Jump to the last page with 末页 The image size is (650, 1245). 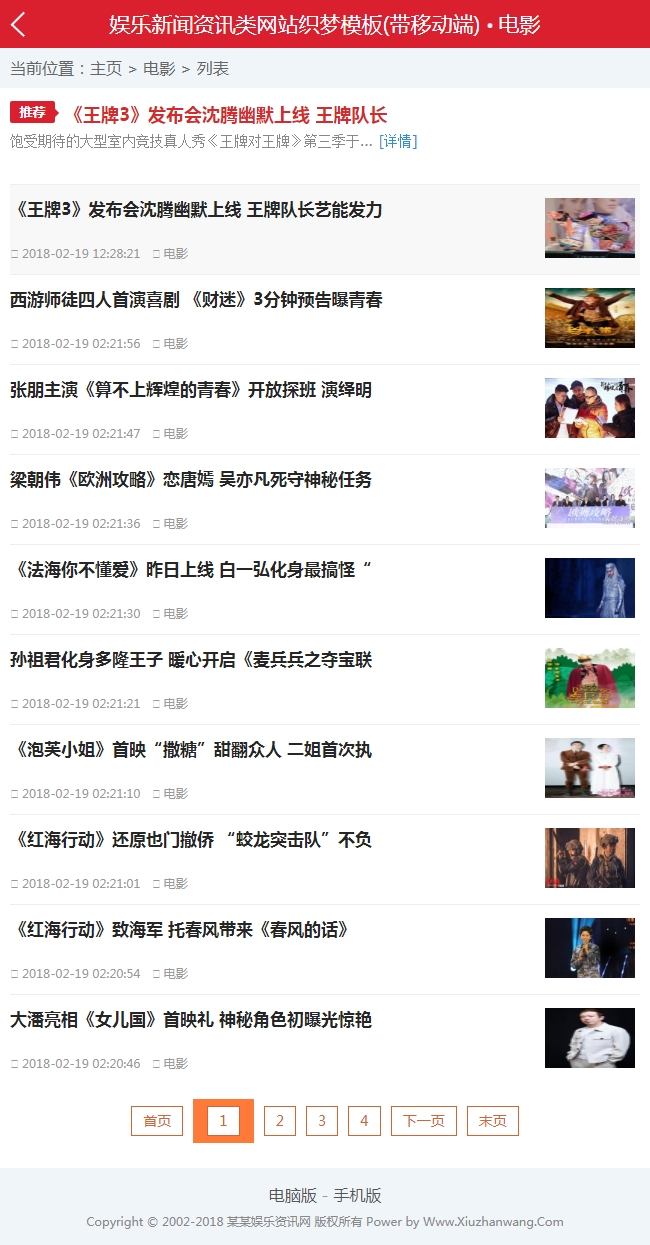pos(493,1121)
